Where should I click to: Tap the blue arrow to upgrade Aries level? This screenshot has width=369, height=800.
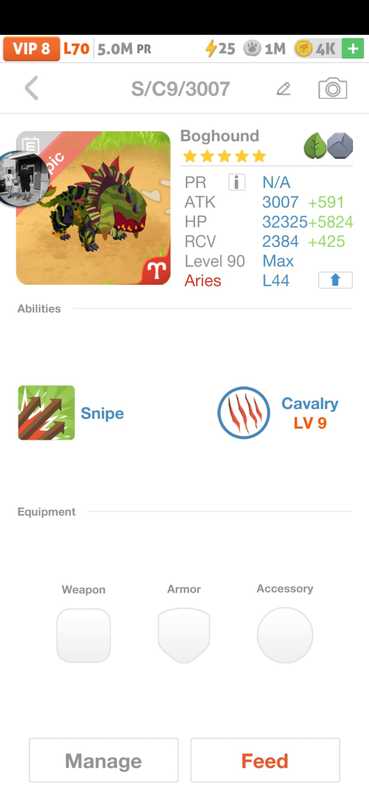click(335, 281)
